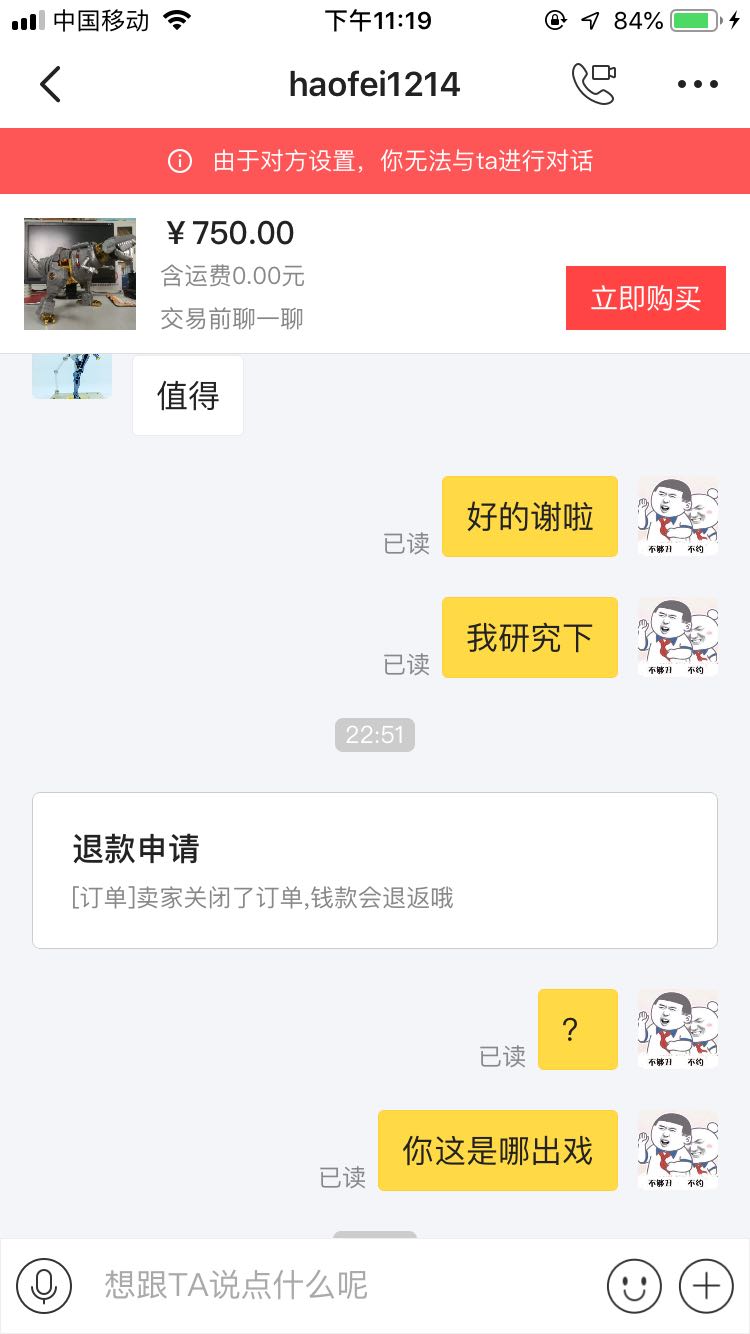Open the ¥750.00 item thumbnail

click(x=80, y=274)
